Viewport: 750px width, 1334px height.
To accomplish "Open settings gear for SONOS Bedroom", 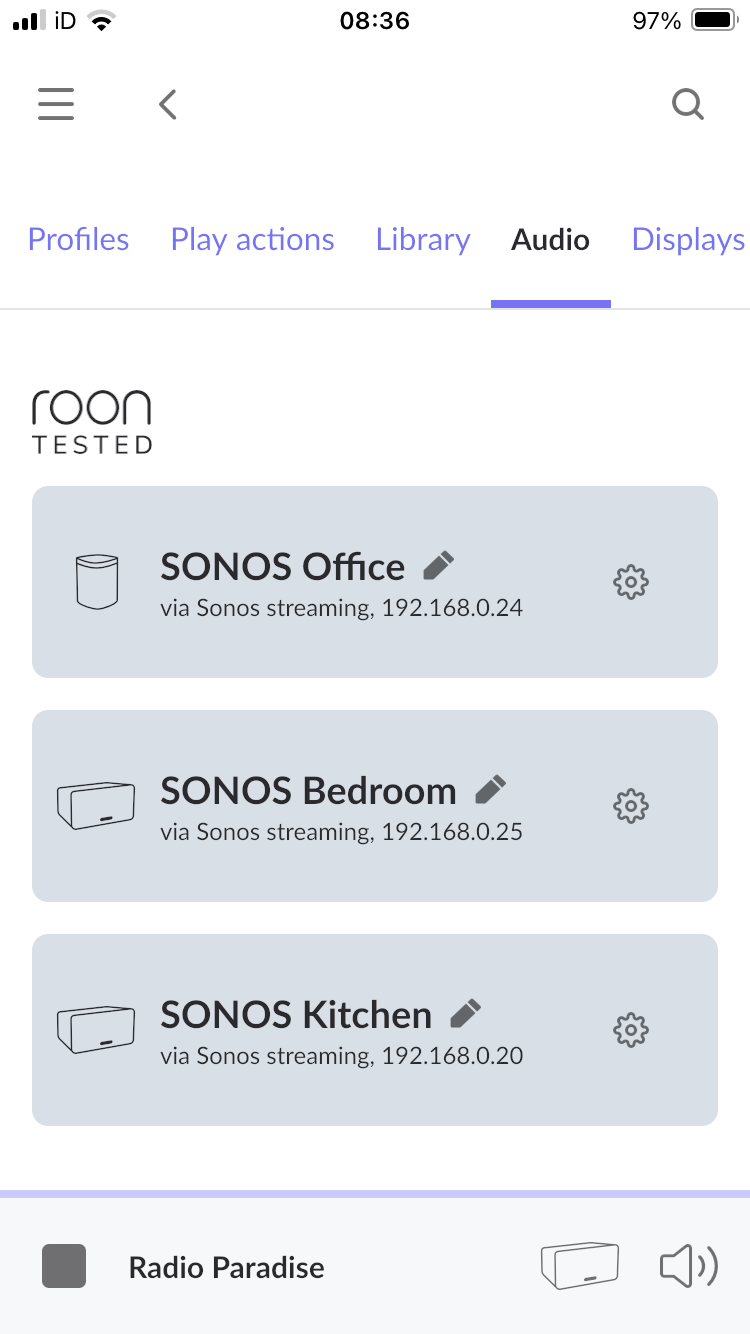I will (x=631, y=805).
